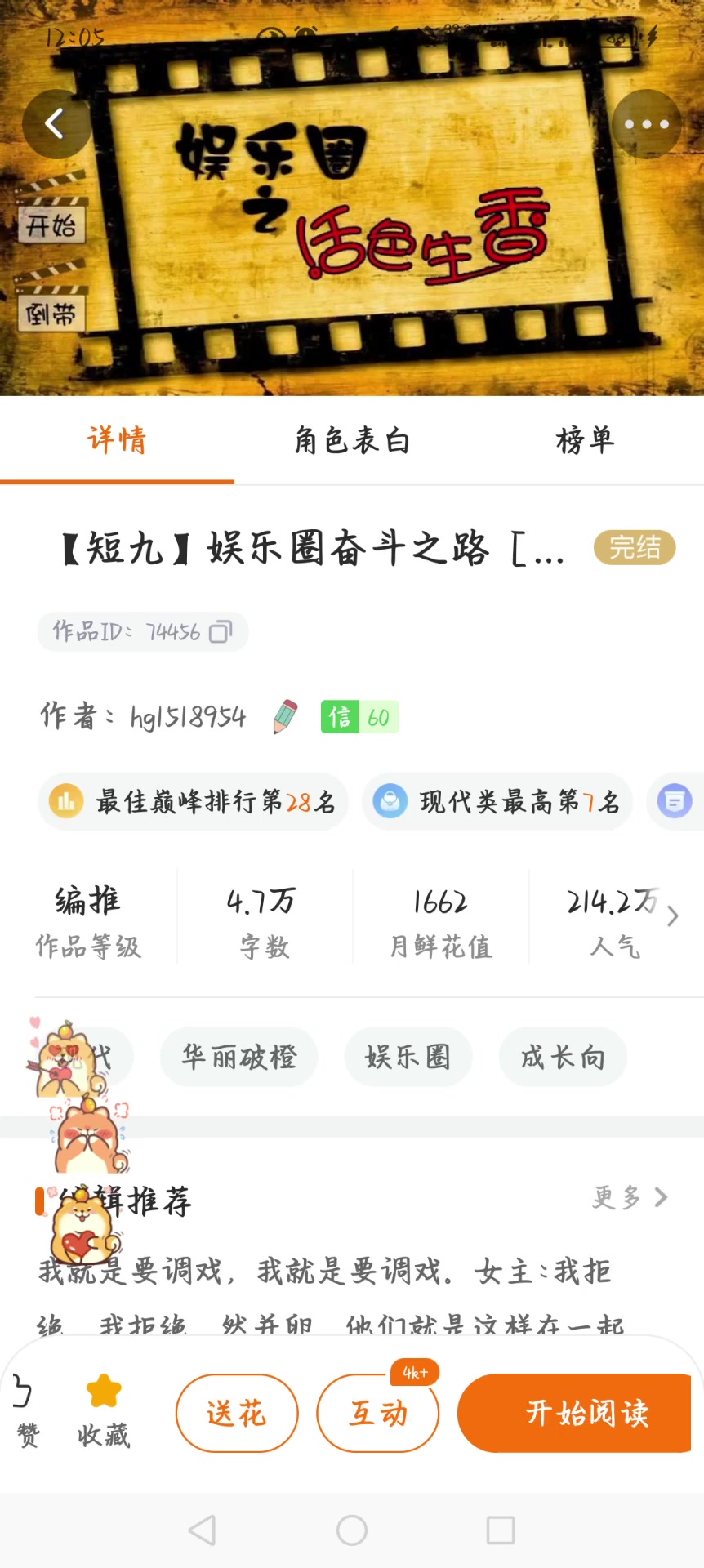
Task: Open the three-dot overflow menu
Action: [x=646, y=124]
